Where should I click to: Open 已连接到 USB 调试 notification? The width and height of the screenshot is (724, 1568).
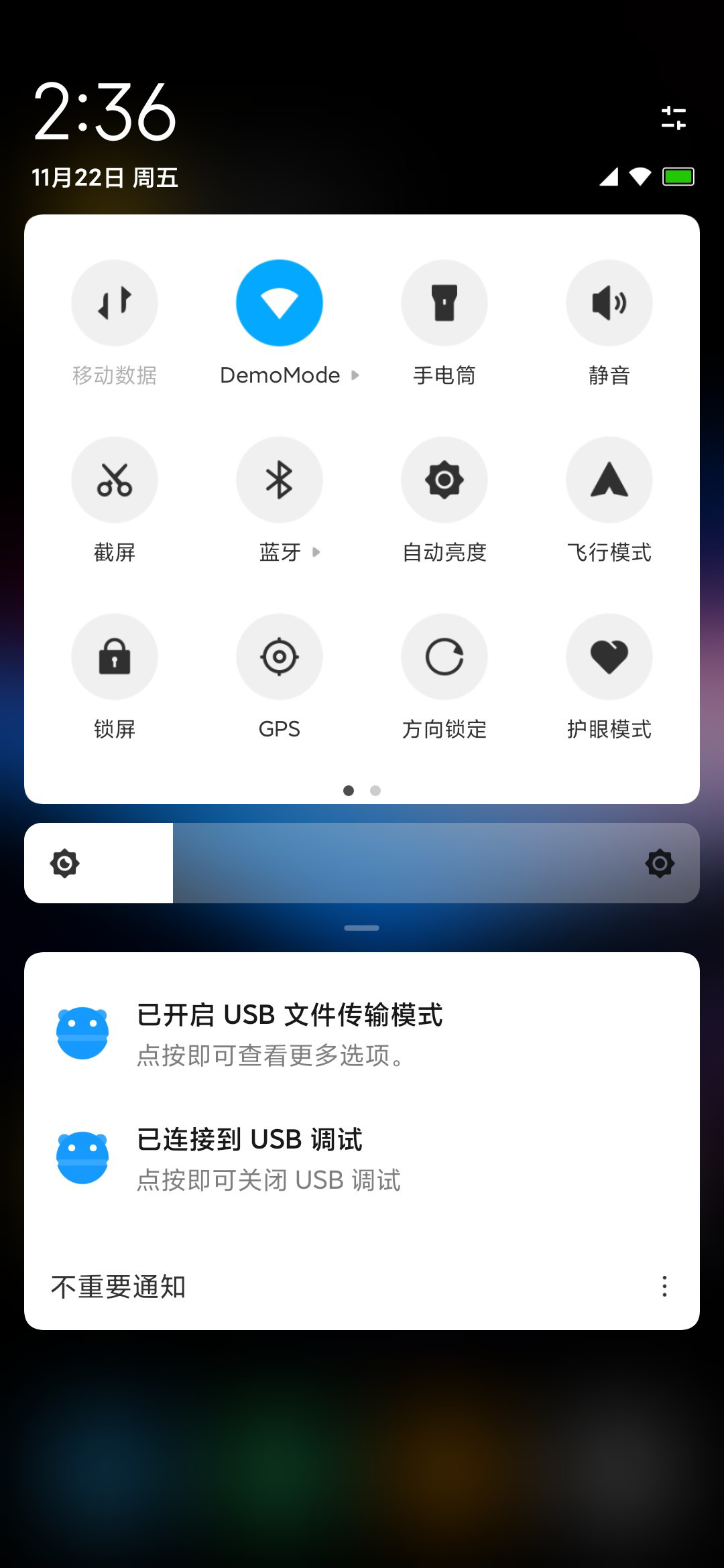[x=362, y=1159]
